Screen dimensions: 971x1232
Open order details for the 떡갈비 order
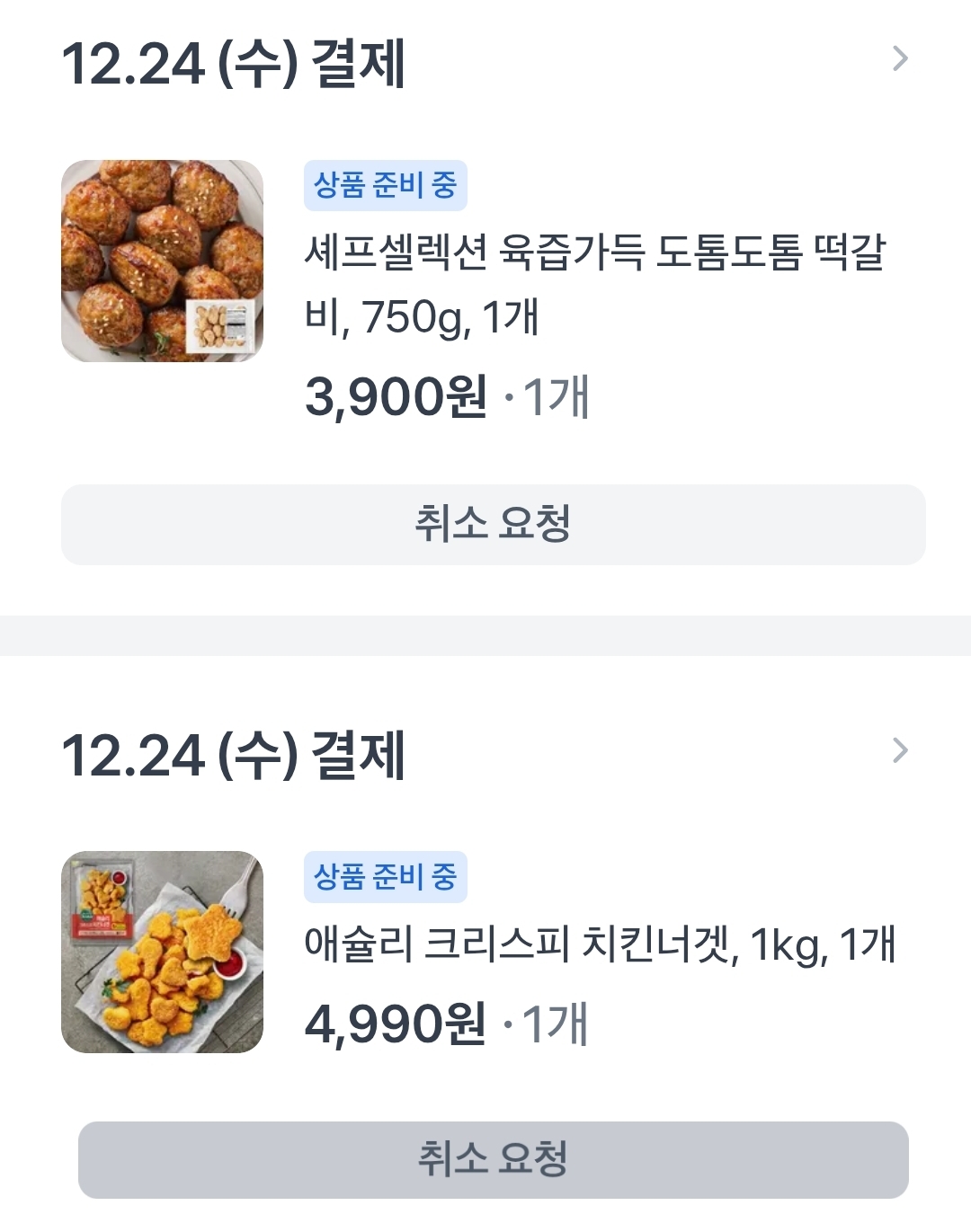(899, 59)
